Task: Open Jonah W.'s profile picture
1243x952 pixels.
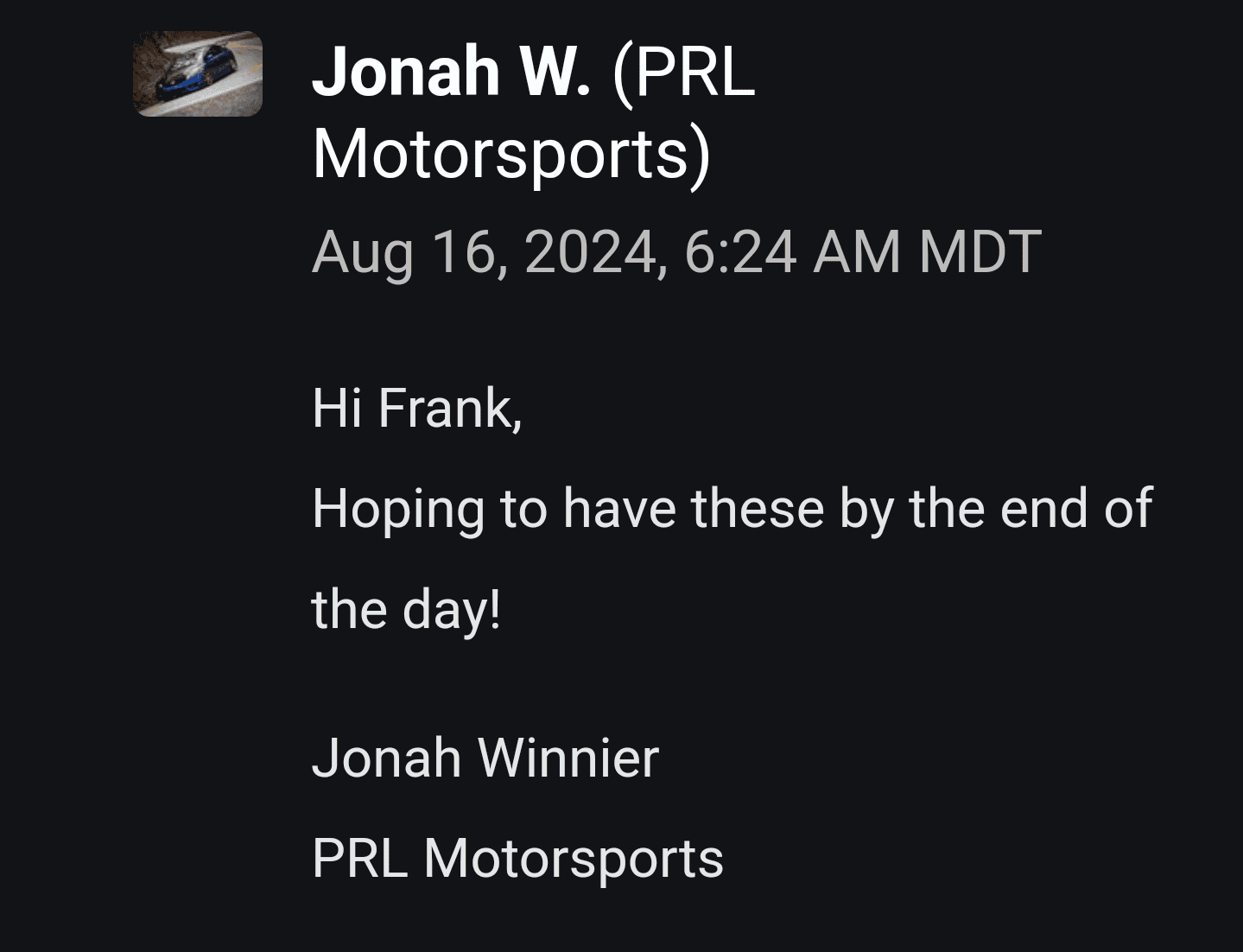Action: [198, 74]
